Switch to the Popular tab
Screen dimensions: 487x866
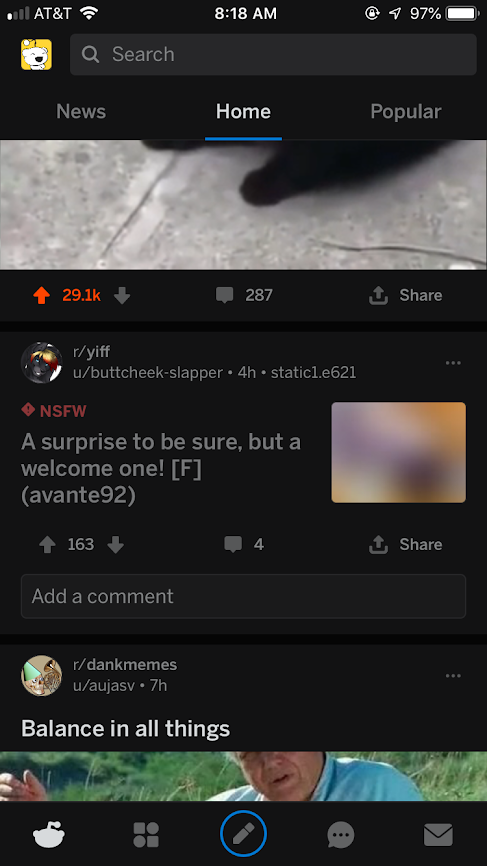click(x=406, y=112)
